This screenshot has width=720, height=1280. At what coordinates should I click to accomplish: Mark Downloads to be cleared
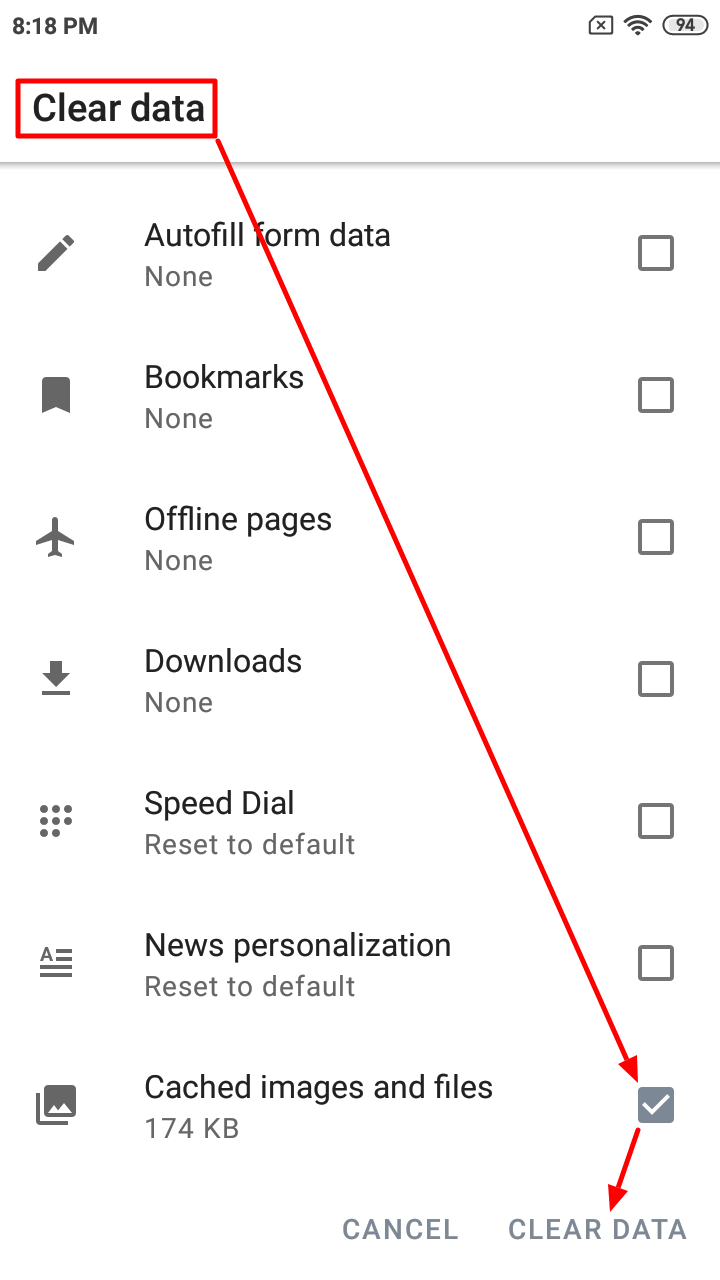(656, 680)
